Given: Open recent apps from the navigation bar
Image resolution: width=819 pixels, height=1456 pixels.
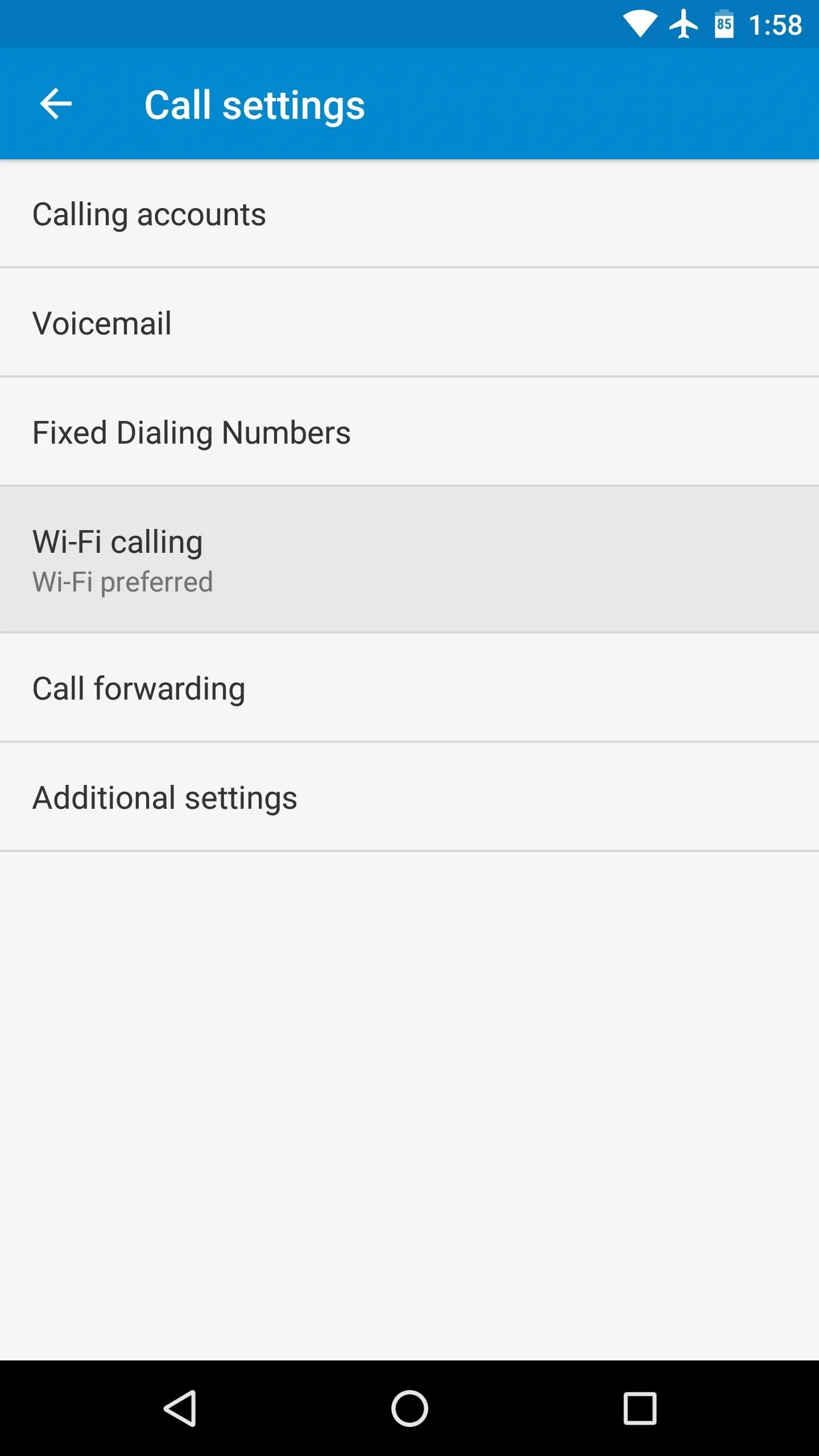Looking at the screenshot, I should (x=640, y=1408).
